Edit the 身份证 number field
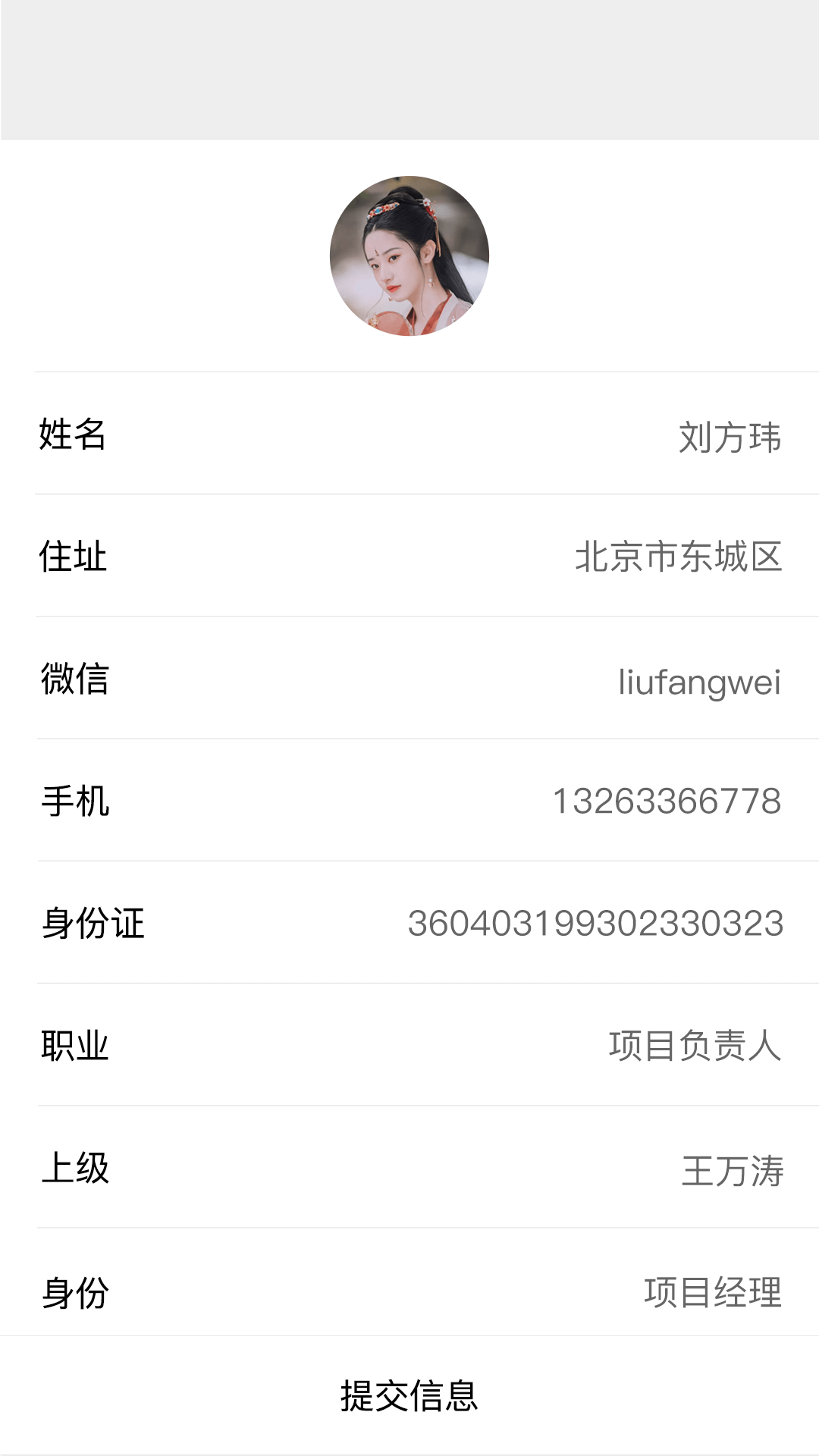This screenshot has height=1456, width=819. click(x=595, y=924)
